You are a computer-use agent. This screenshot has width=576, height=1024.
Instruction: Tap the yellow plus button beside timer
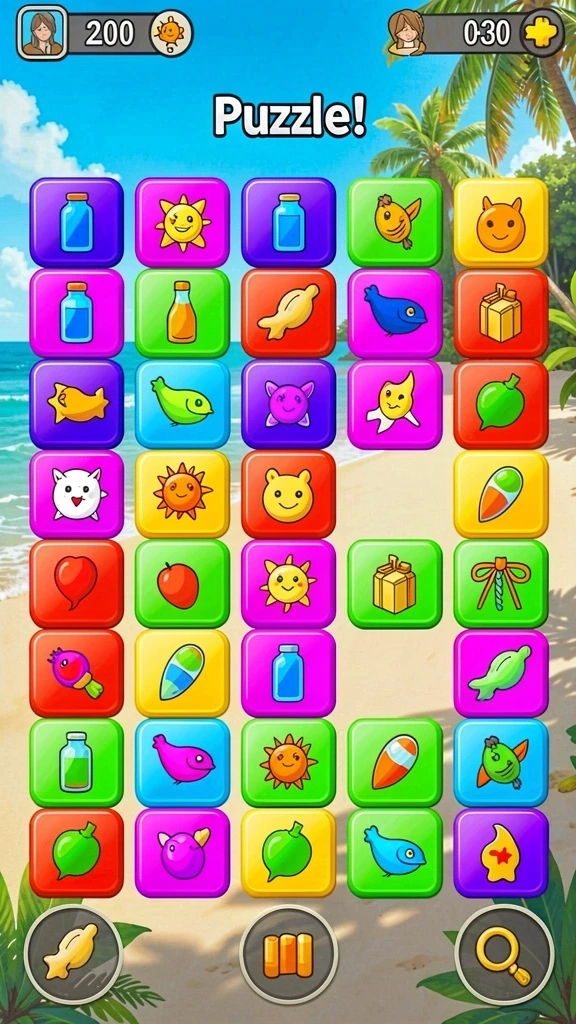click(541, 32)
